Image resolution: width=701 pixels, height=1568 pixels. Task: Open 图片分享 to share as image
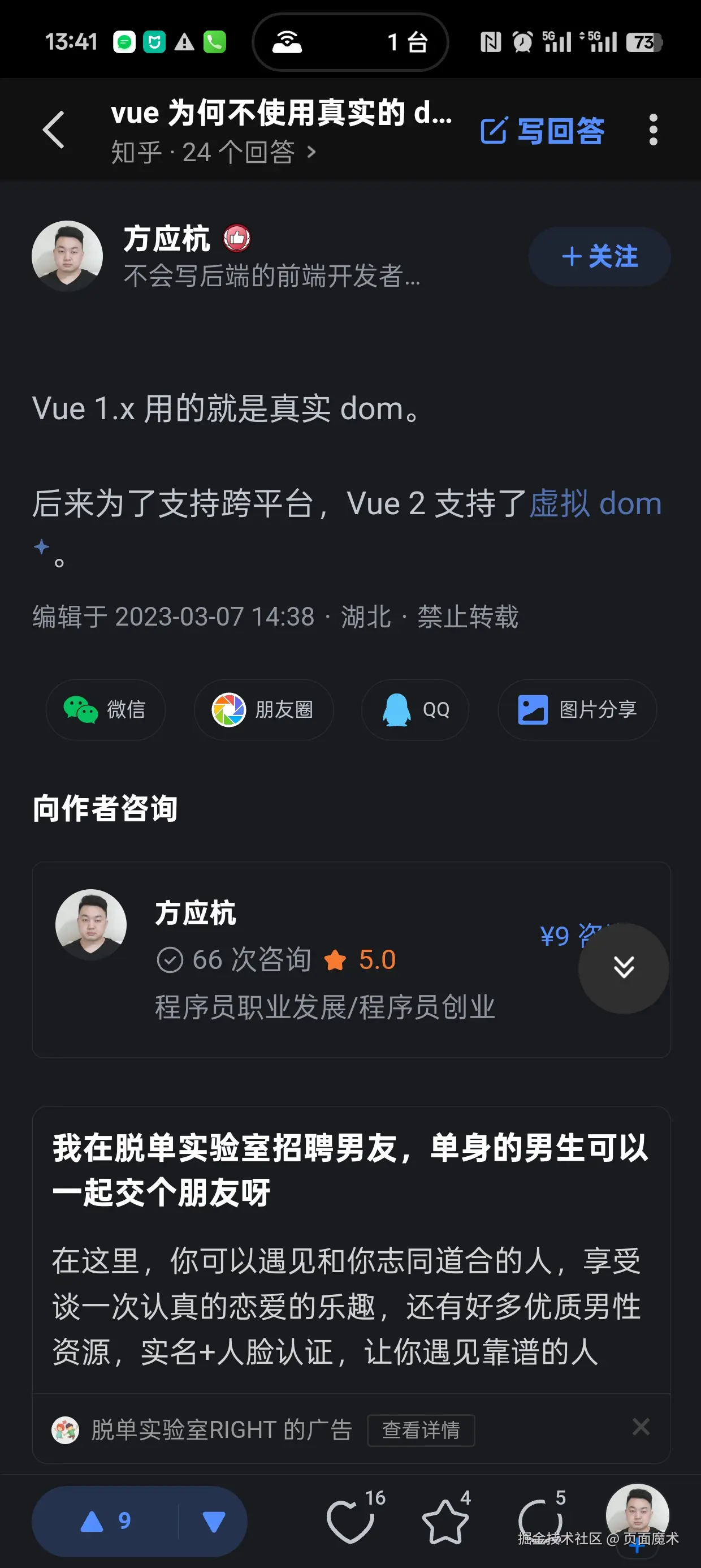point(576,710)
